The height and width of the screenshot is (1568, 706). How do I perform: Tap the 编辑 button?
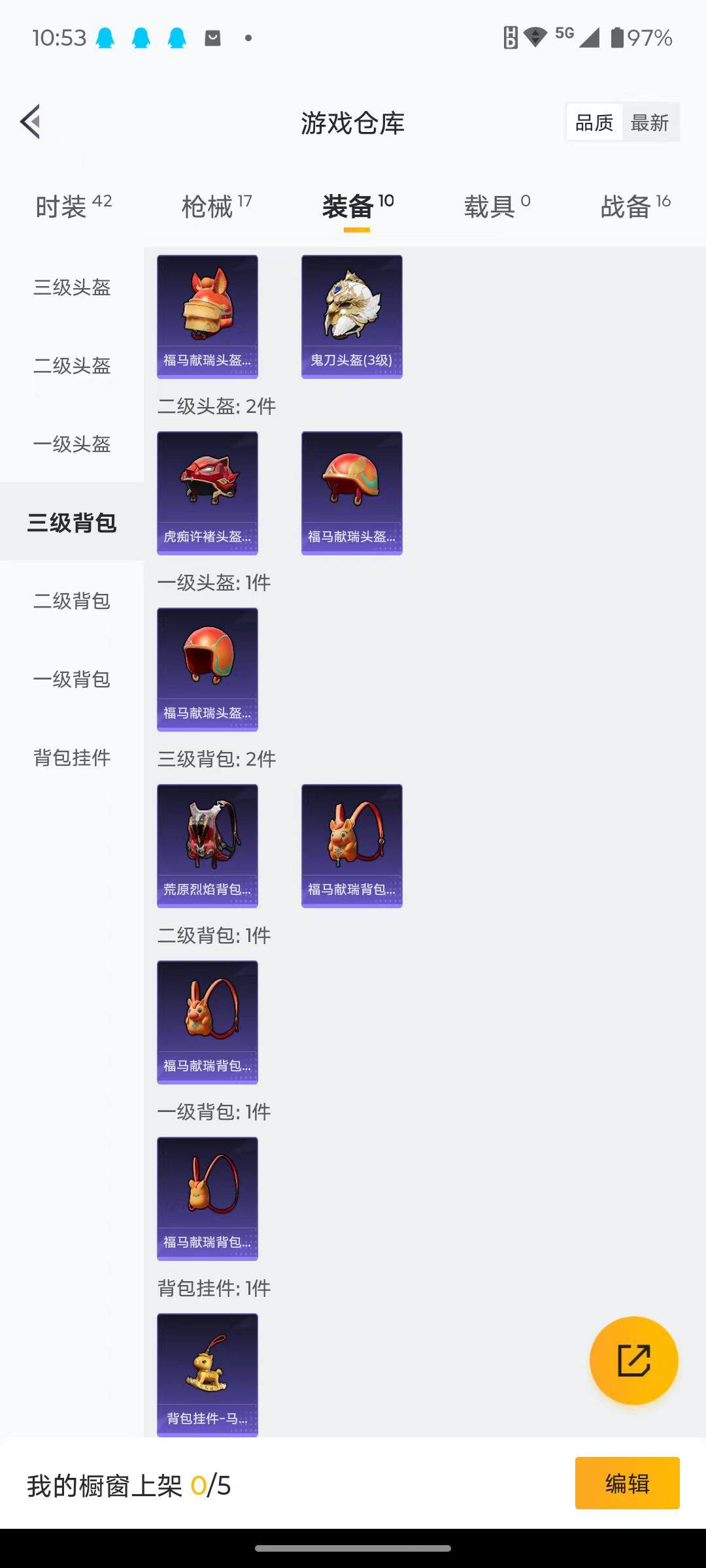(627, 1484)
